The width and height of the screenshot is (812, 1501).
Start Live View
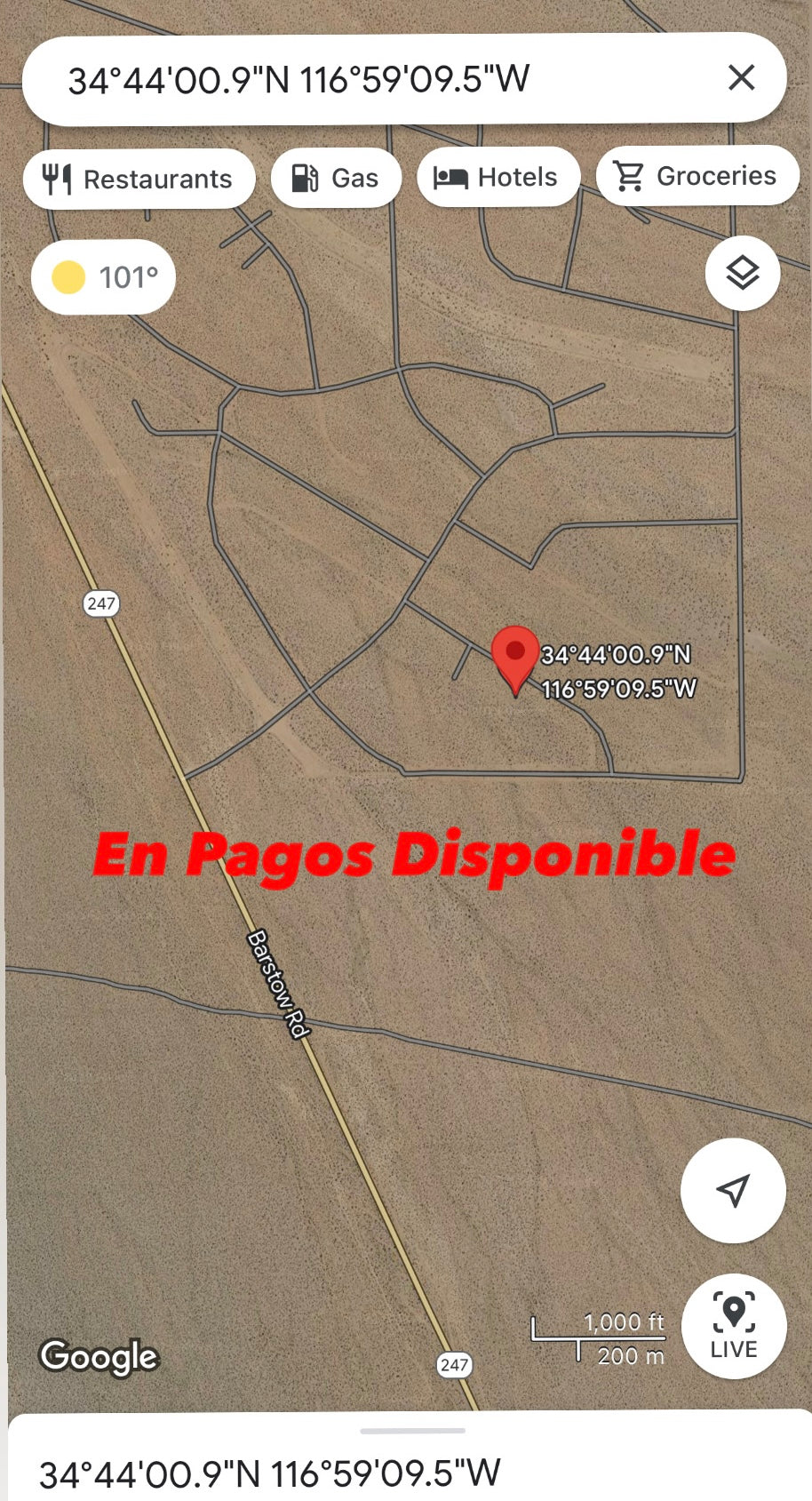(x=733, y=1327)
